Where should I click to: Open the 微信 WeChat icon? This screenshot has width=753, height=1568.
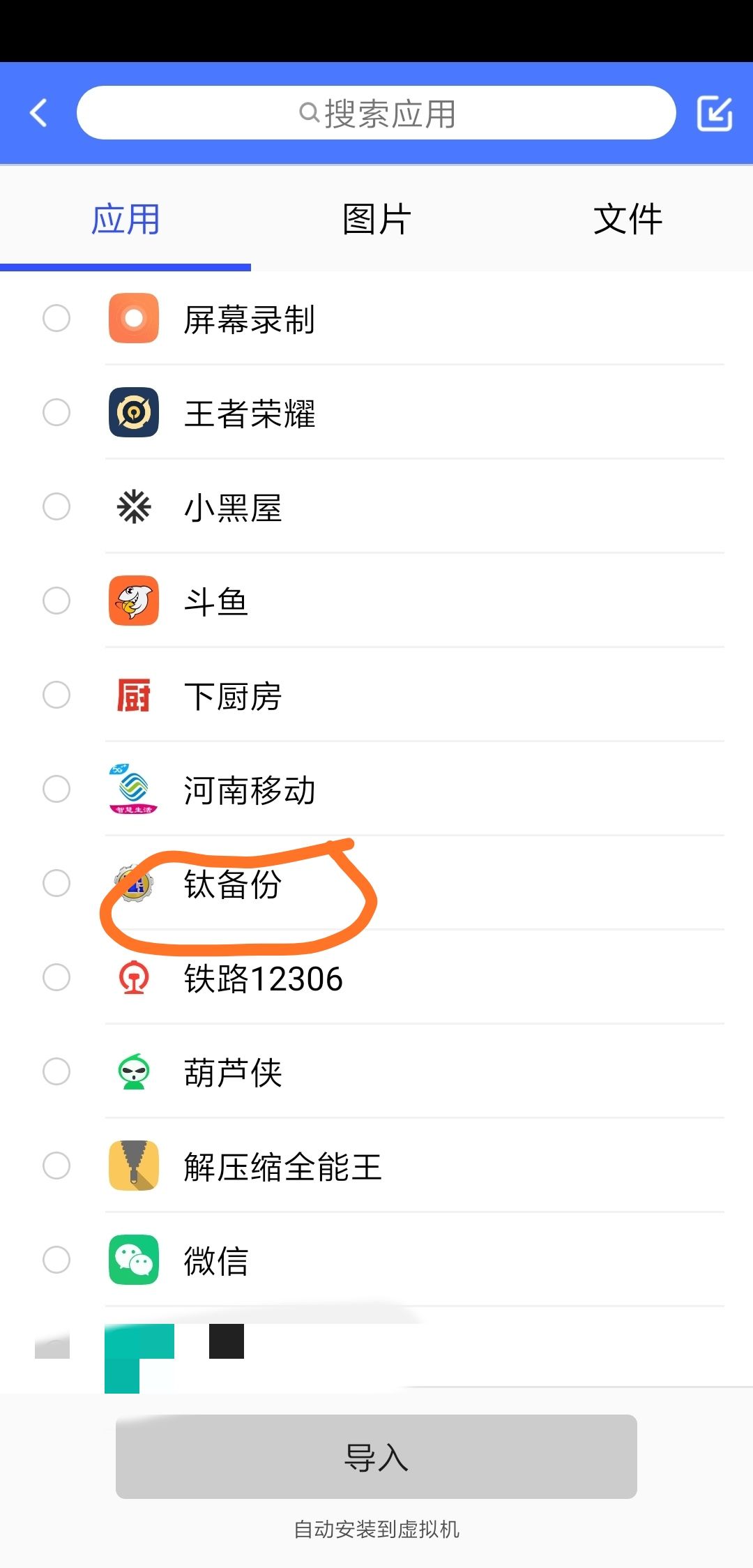tap(134, 1261)
